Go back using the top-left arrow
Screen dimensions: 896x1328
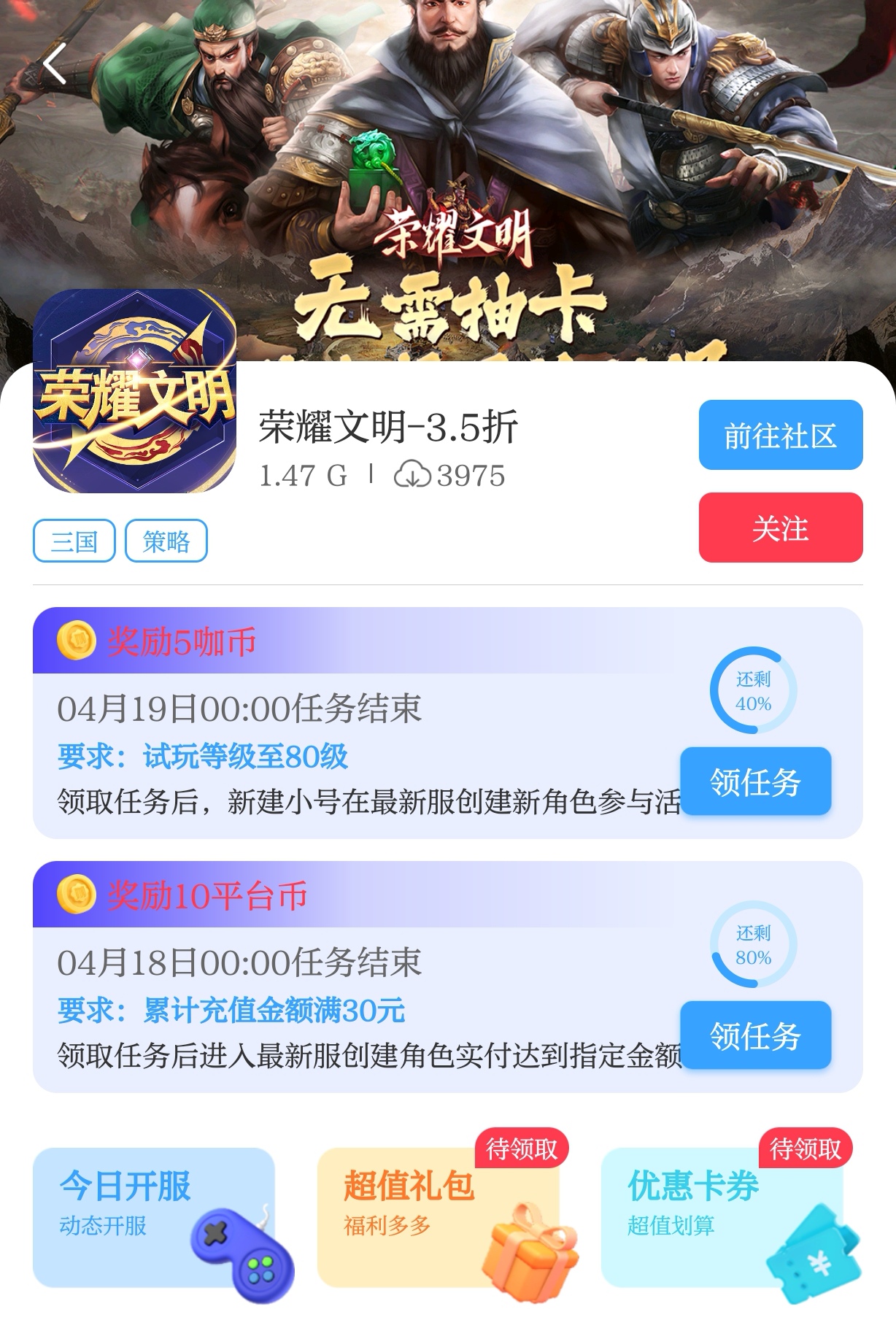coord(55,63)
